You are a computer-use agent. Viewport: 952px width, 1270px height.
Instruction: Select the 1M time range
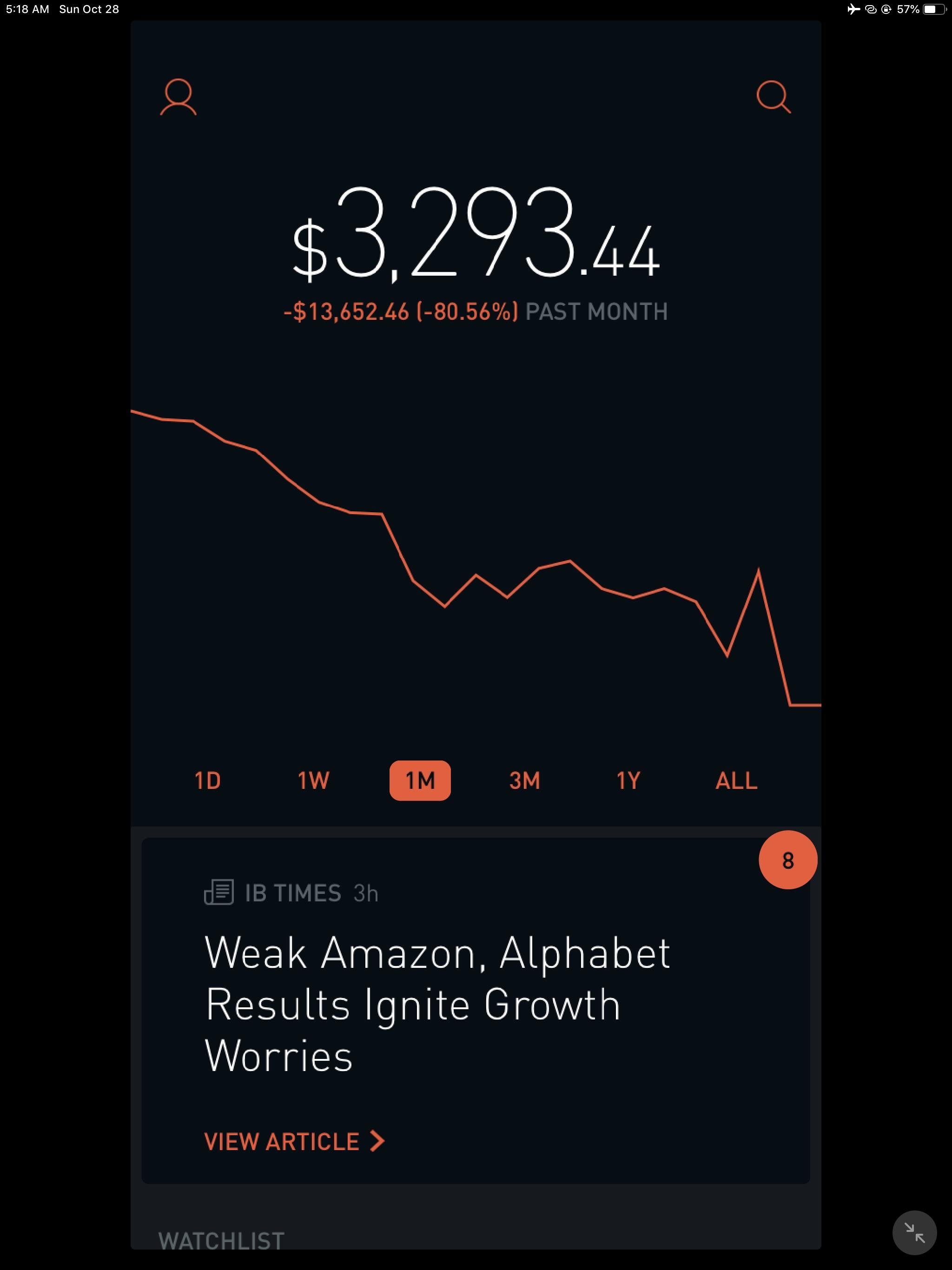pos(420,780)
